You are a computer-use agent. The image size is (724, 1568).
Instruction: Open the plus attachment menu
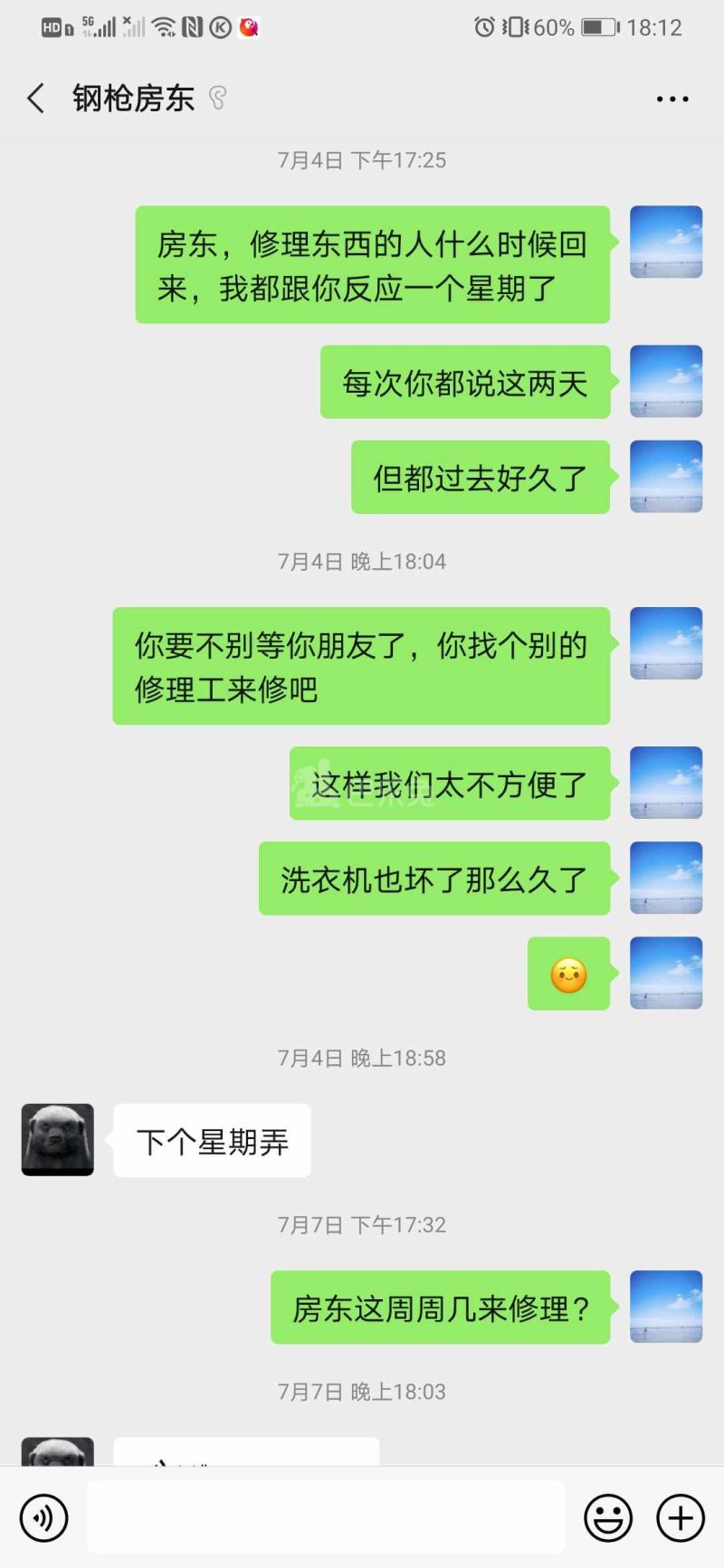coord(680,1517)
